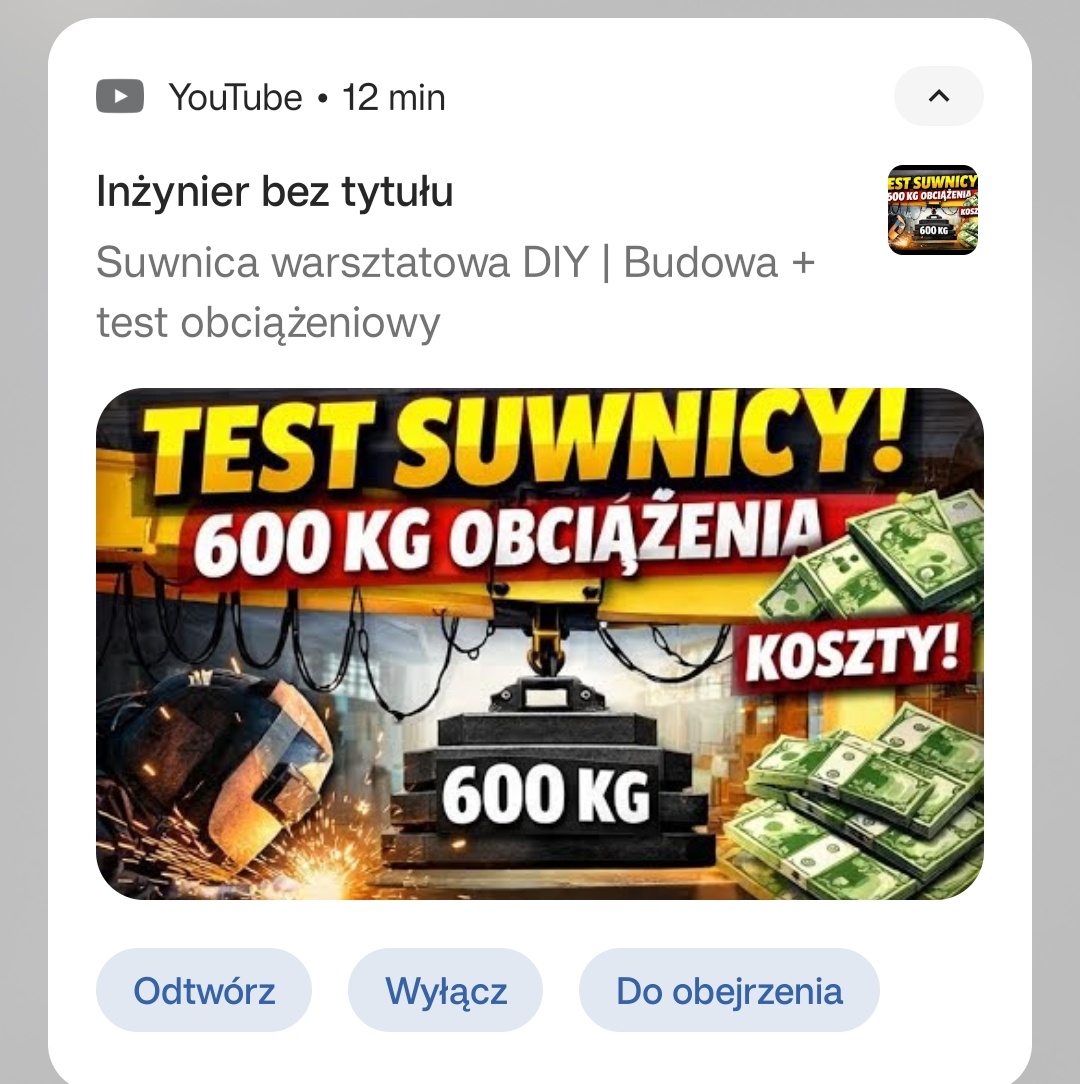Save video via Do obejrzenia

pyautogui.click(x=729, y=991)
